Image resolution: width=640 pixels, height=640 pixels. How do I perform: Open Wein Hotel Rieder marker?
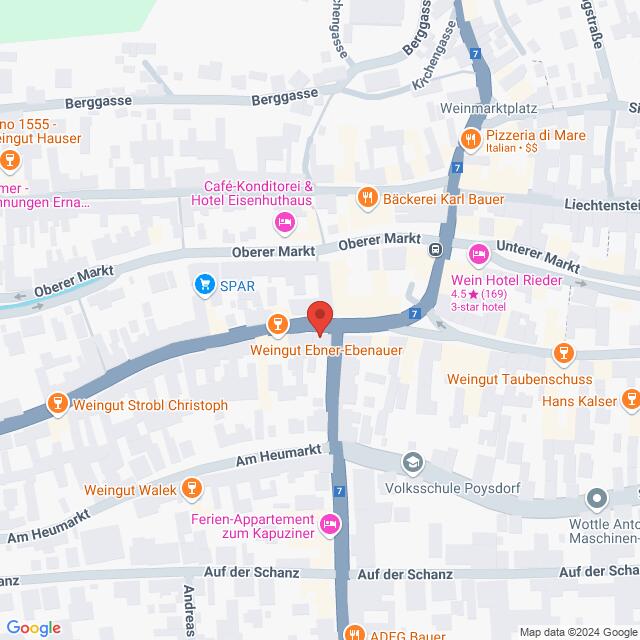coord(479,257)
